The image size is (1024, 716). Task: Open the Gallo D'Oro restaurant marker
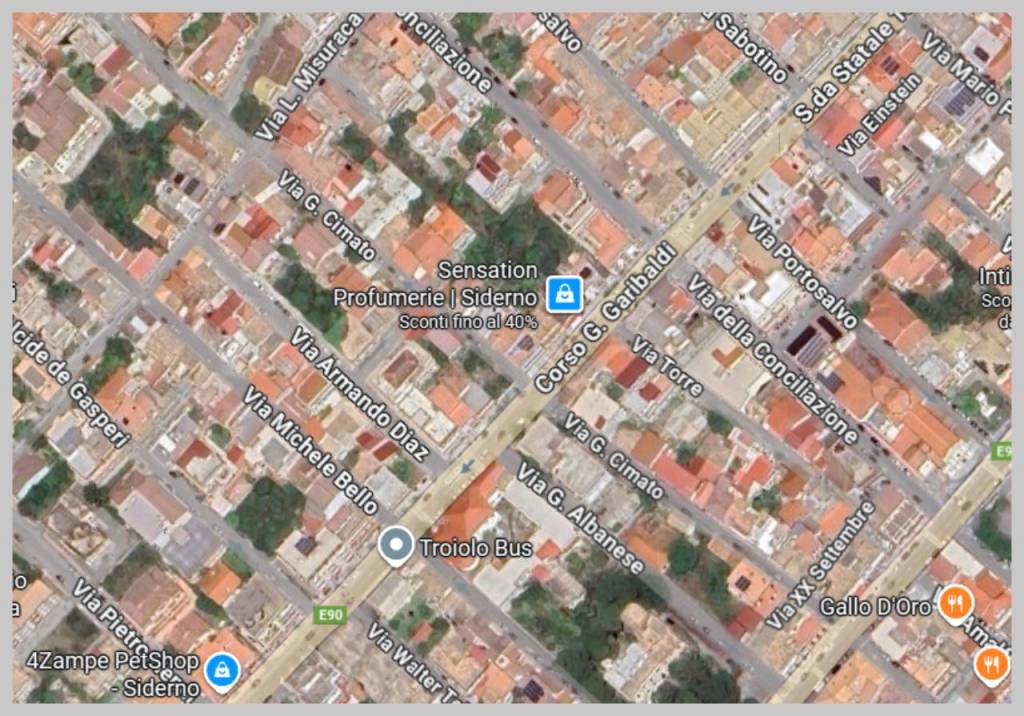tap(955, 603)
